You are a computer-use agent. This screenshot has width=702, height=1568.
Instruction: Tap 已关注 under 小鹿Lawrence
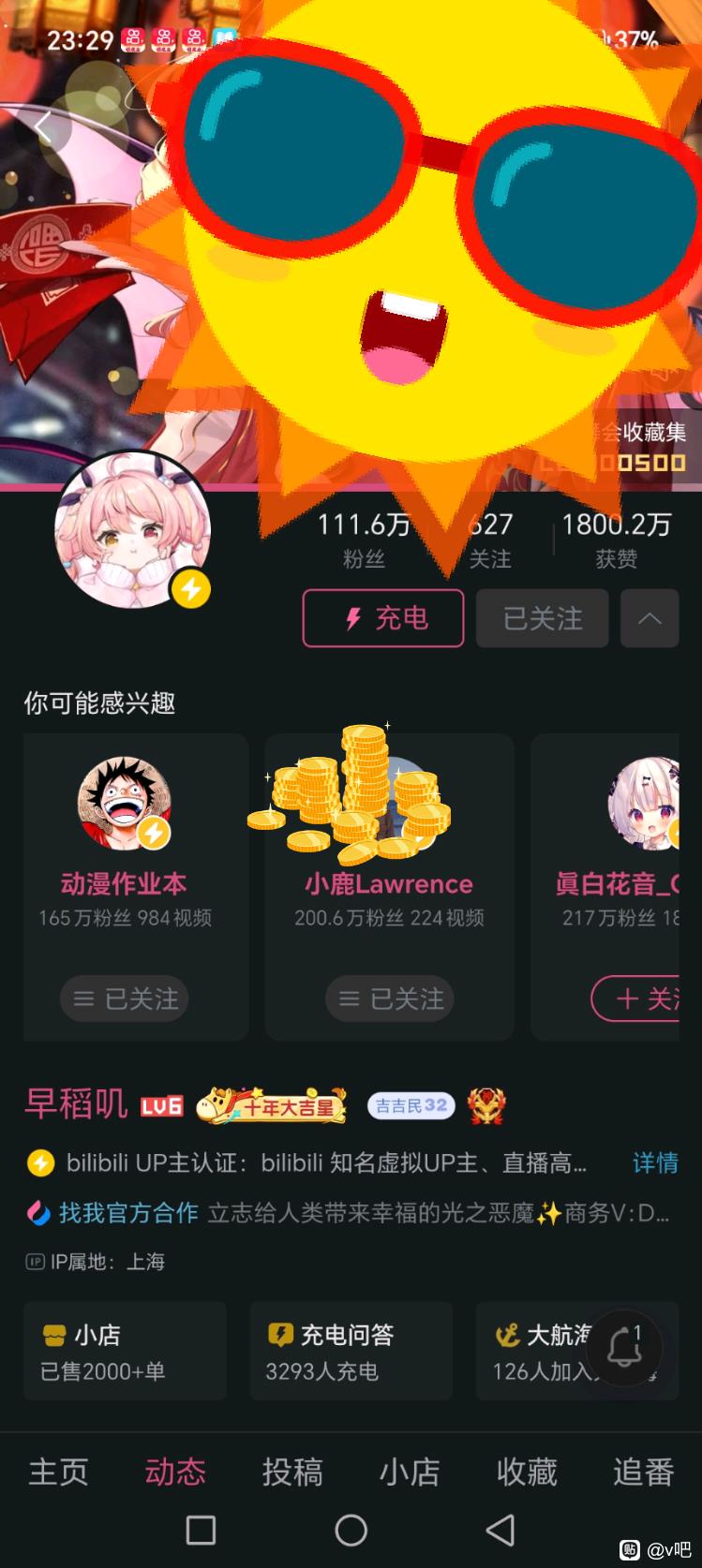tap(390, 998)
